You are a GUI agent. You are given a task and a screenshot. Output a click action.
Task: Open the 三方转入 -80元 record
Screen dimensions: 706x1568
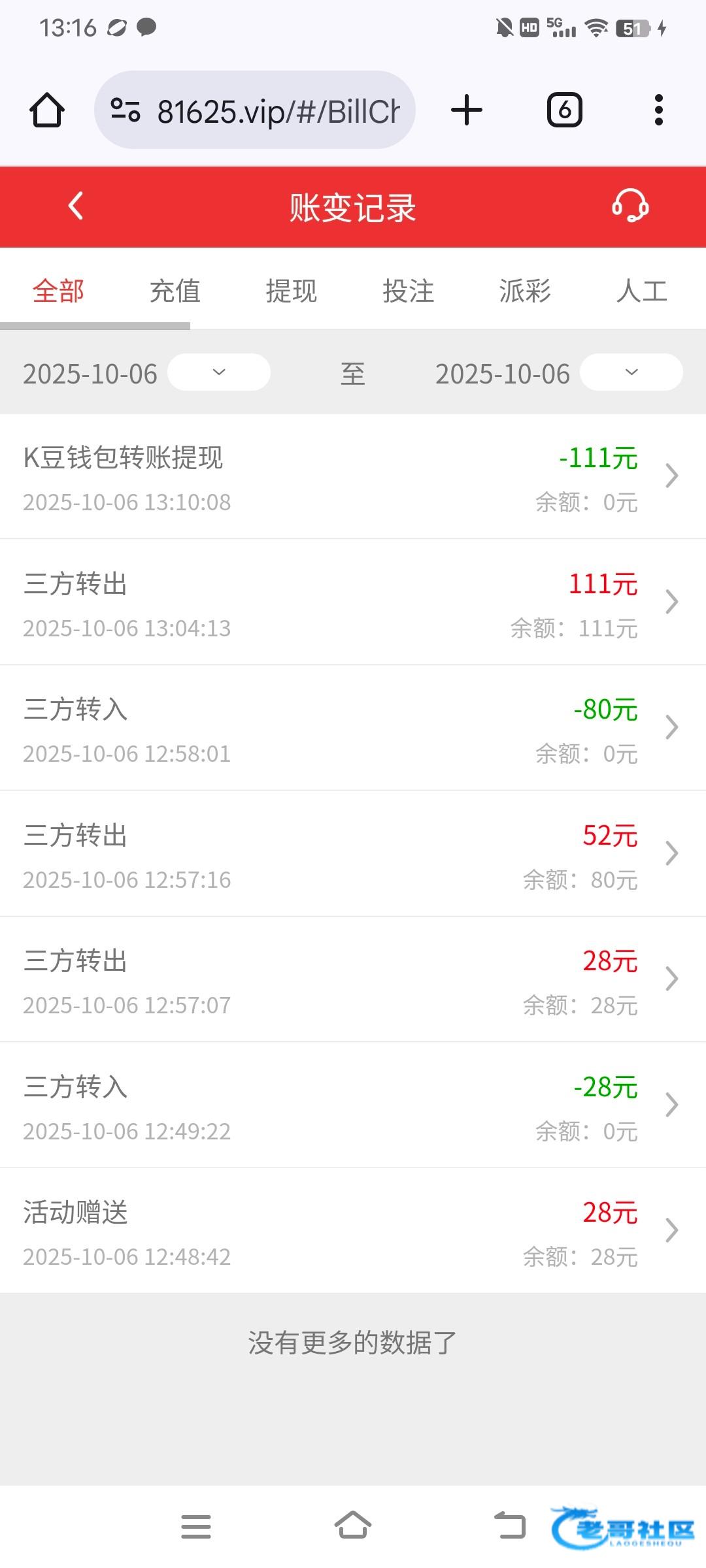coord(353,728)
